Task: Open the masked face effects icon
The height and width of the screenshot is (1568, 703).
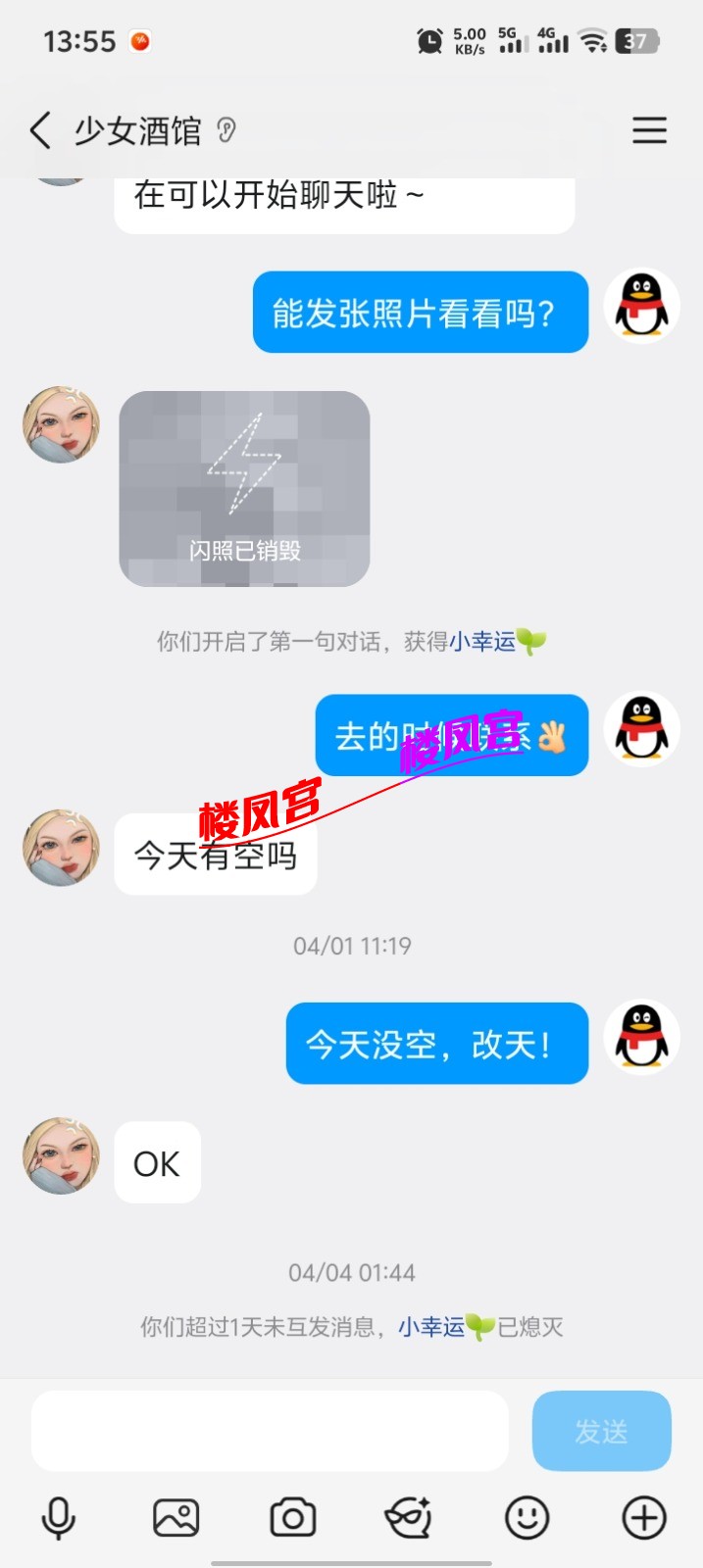Action: [409, 1519]
